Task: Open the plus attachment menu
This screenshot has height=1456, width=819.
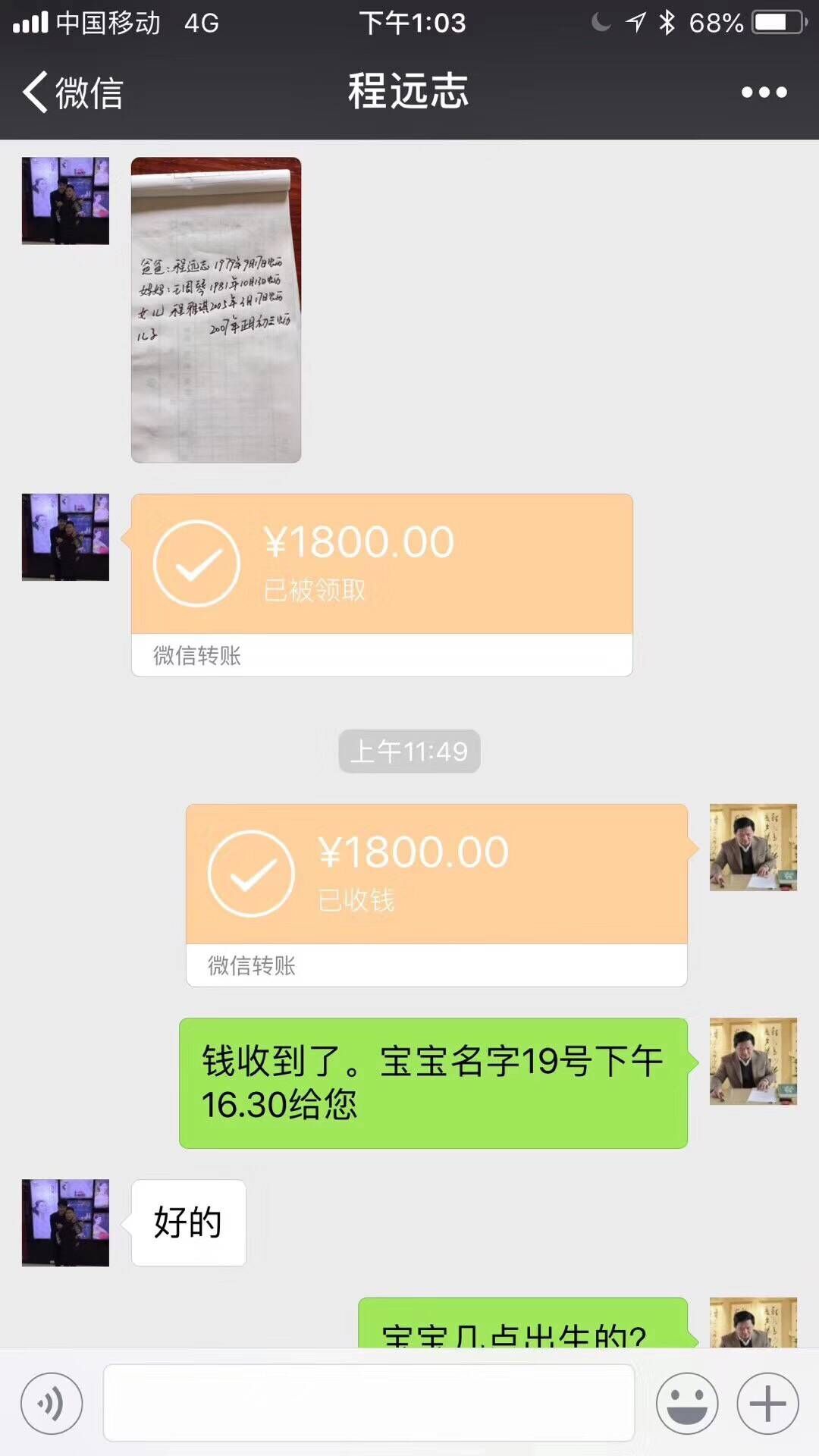Action: click(767, 1403)
